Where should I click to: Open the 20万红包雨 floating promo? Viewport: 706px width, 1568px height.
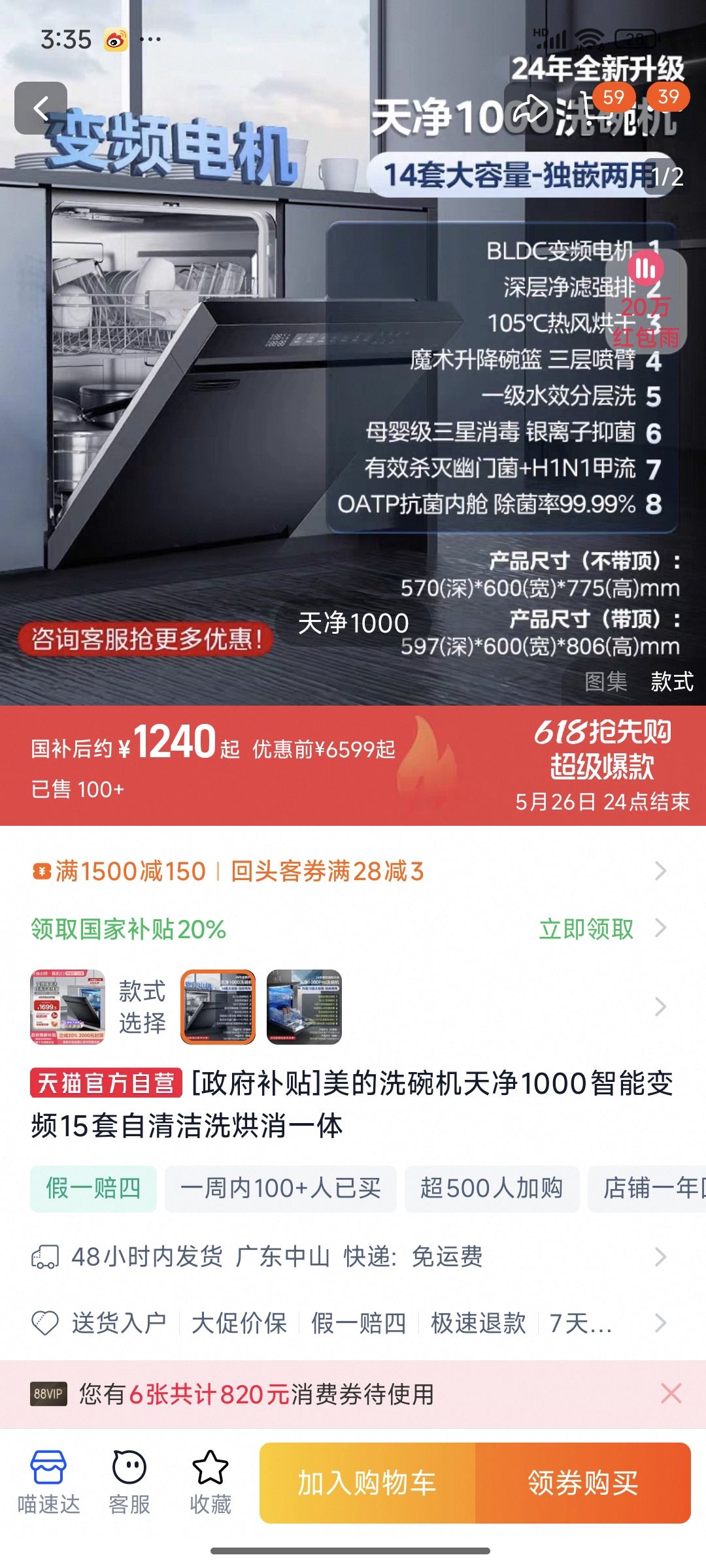click(x=646, y=301)
